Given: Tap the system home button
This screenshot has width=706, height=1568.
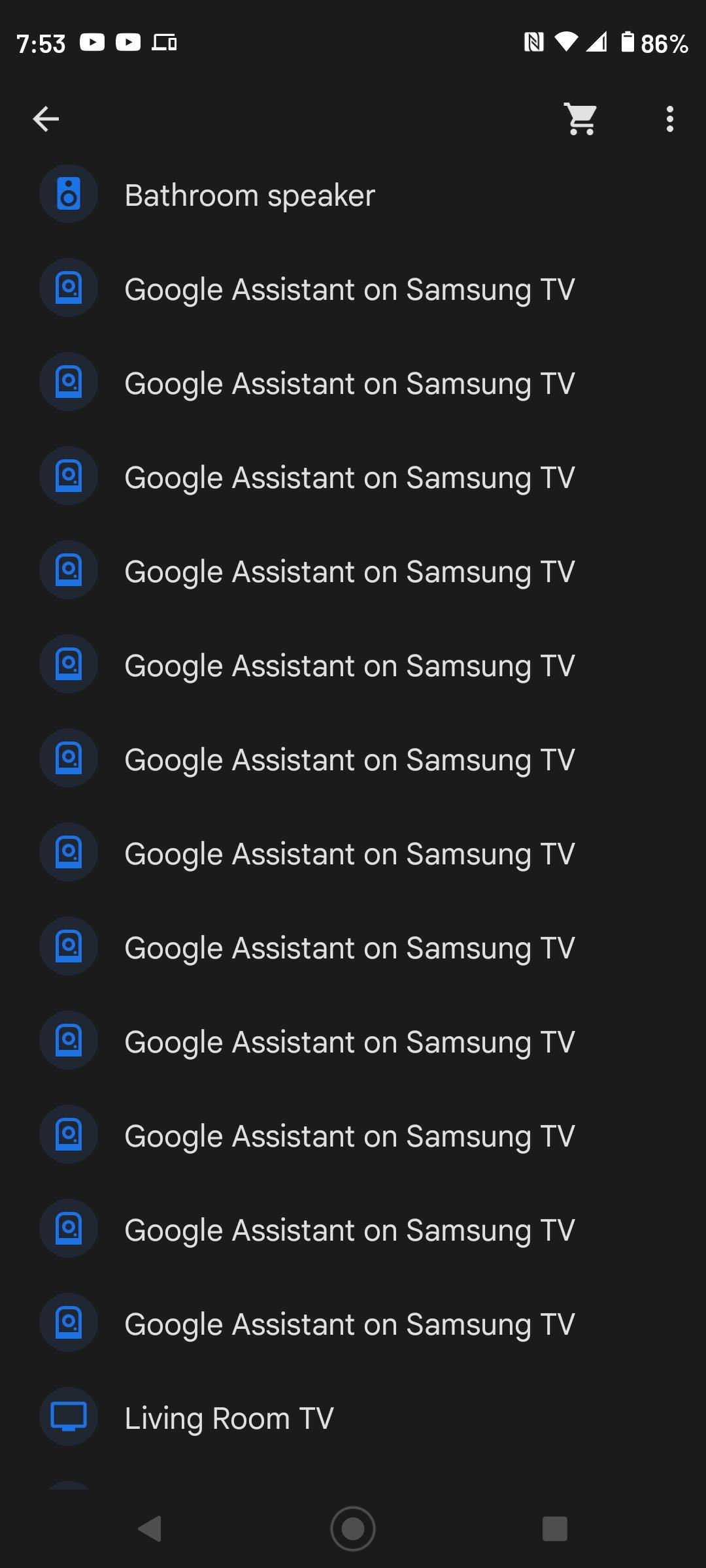Looking at the screenshot, I should [x=353, y=1528].
